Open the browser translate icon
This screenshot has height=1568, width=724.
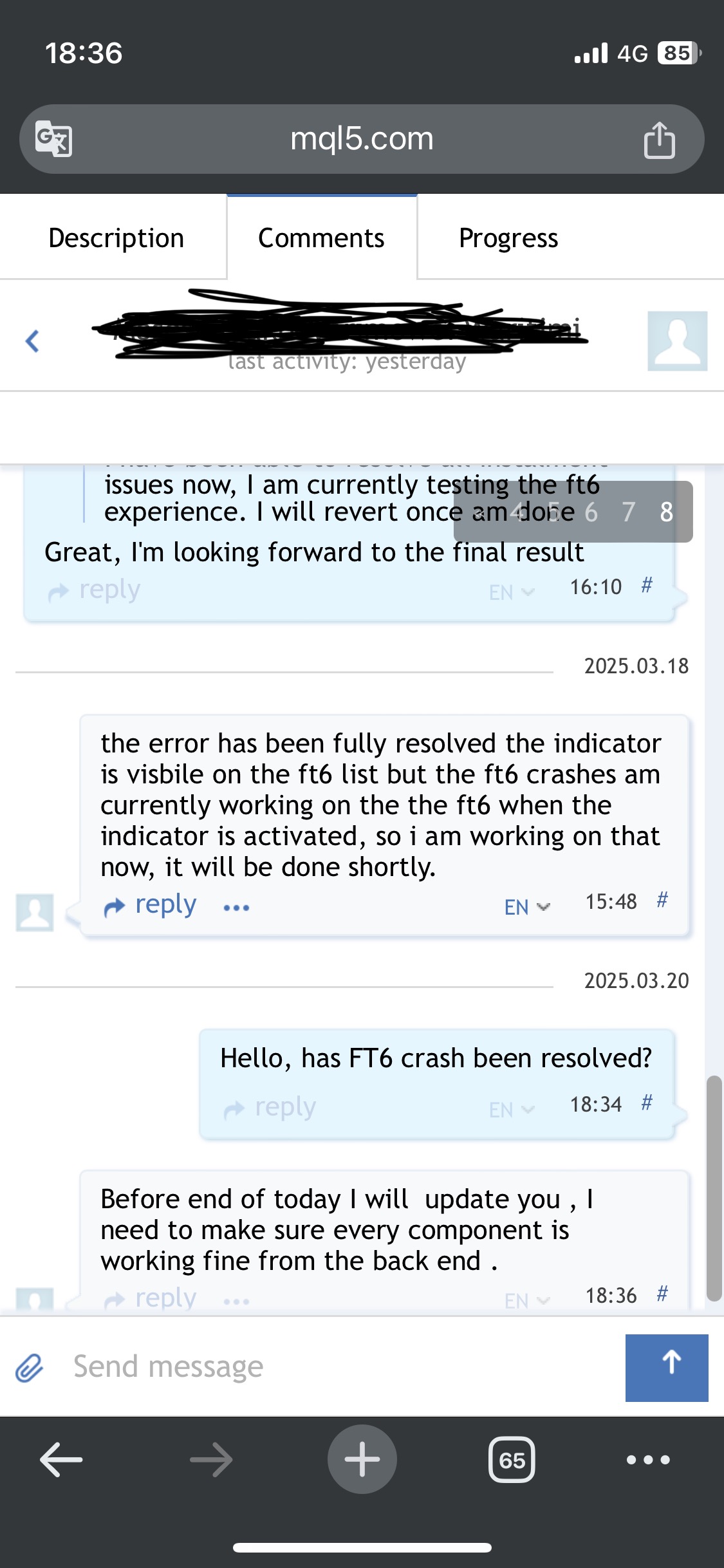pyautogui.click(x=53, y=138)
